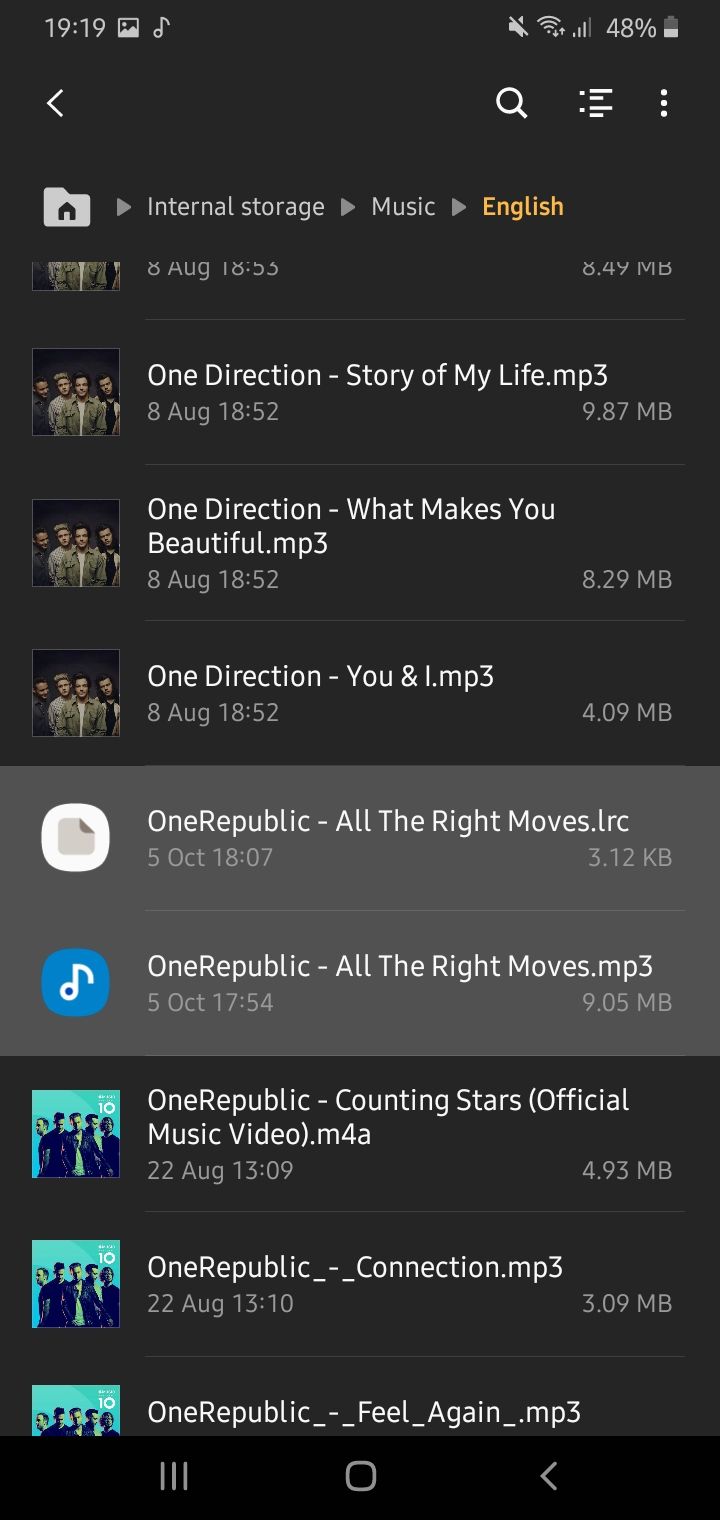The image size is (720, 1520).
Task: Change the list view layout
Action: [x=596, y=103]
